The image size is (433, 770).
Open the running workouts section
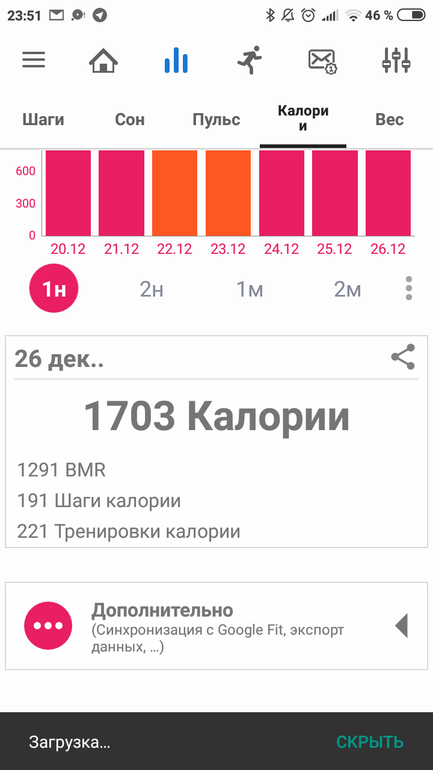pos(249,60)
